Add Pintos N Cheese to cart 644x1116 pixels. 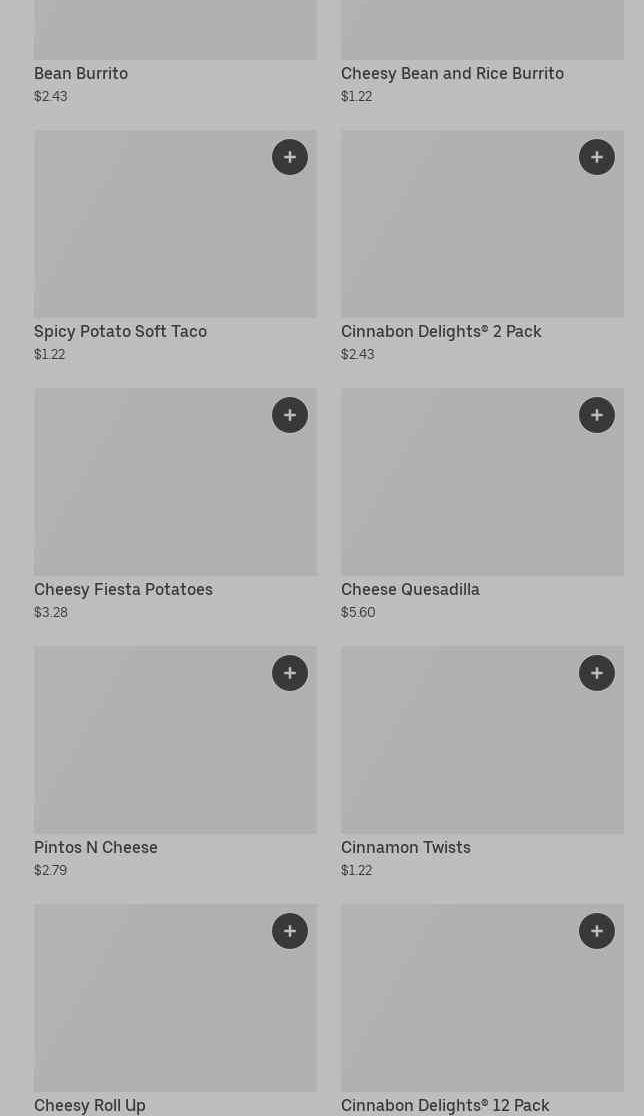click(x=290, y=673)
